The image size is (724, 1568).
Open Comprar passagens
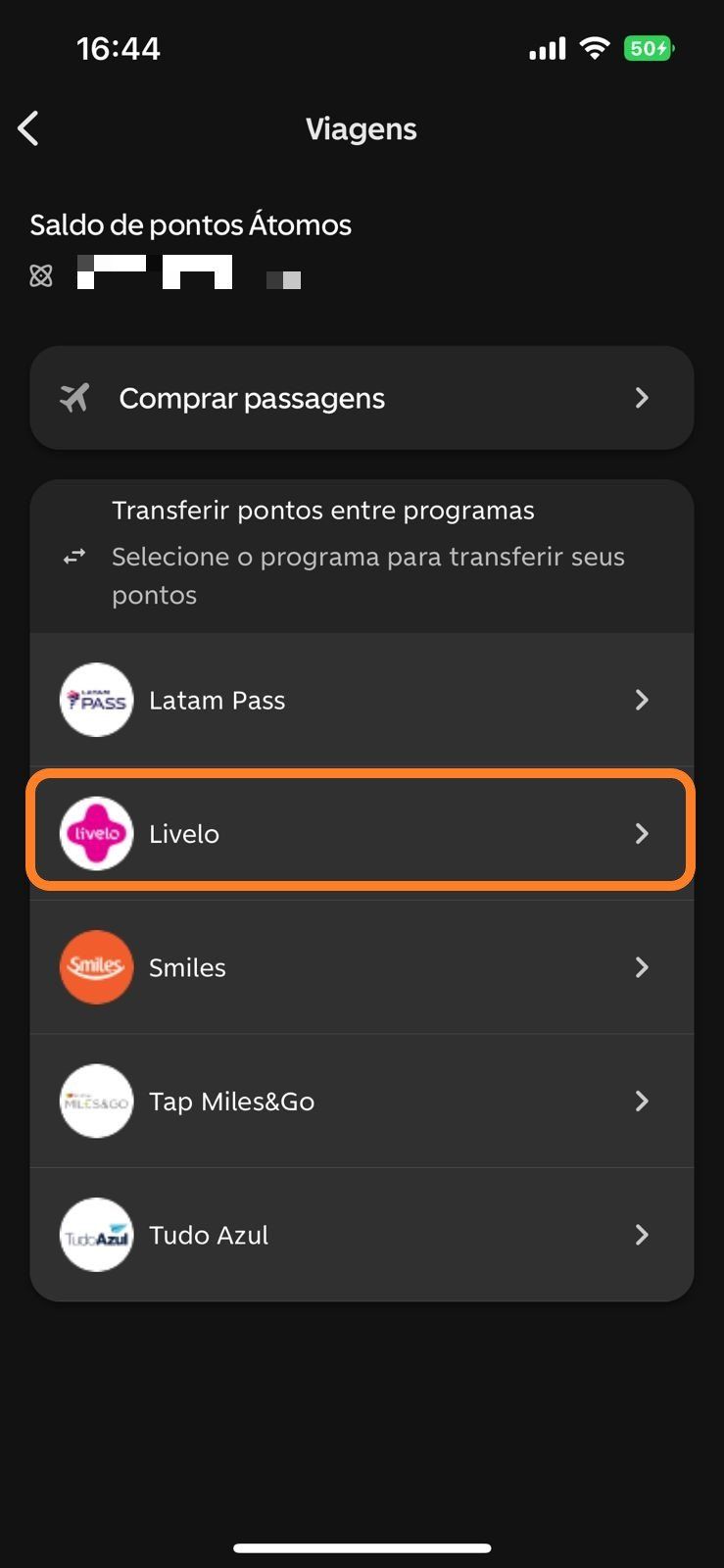pos(362,398)
